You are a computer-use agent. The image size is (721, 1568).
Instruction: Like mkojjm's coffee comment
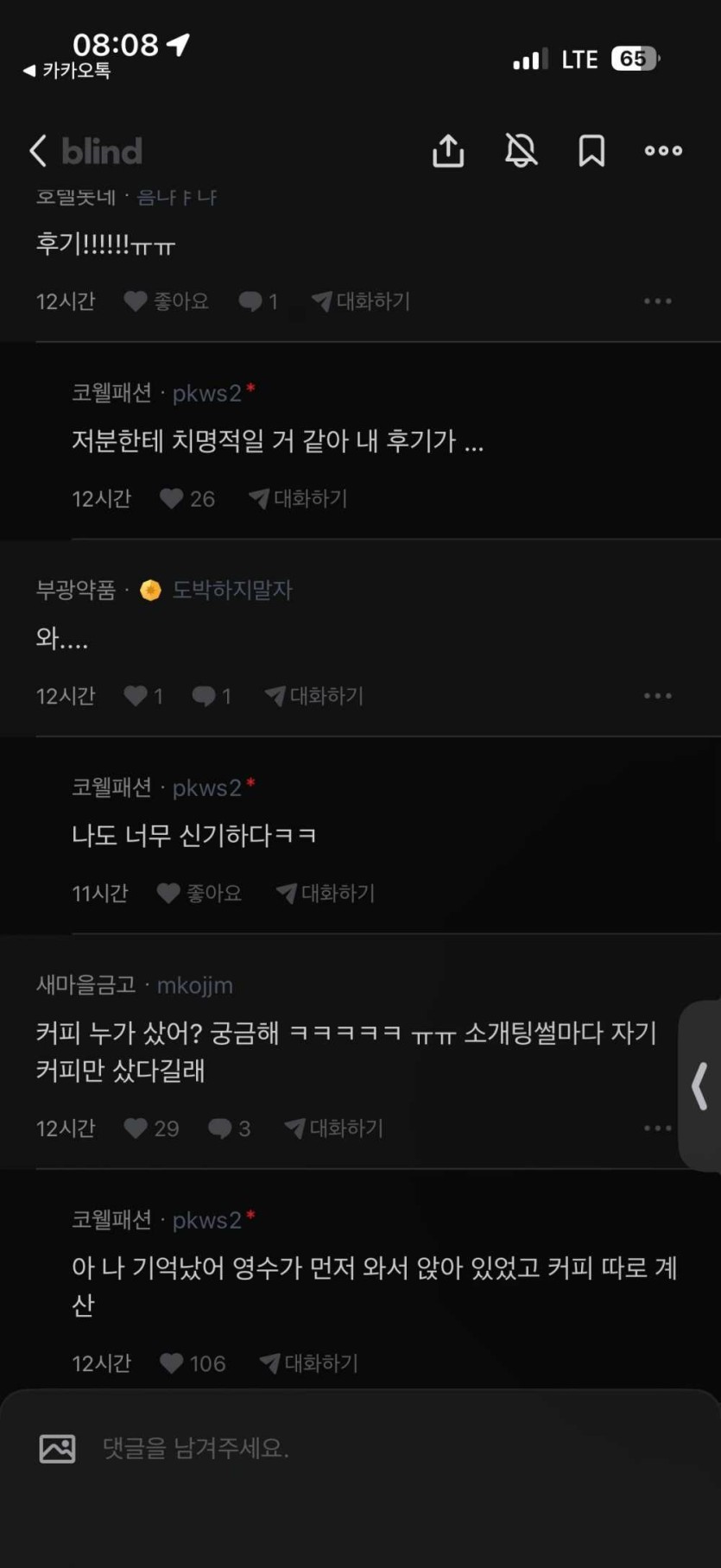coord(151,1129)
